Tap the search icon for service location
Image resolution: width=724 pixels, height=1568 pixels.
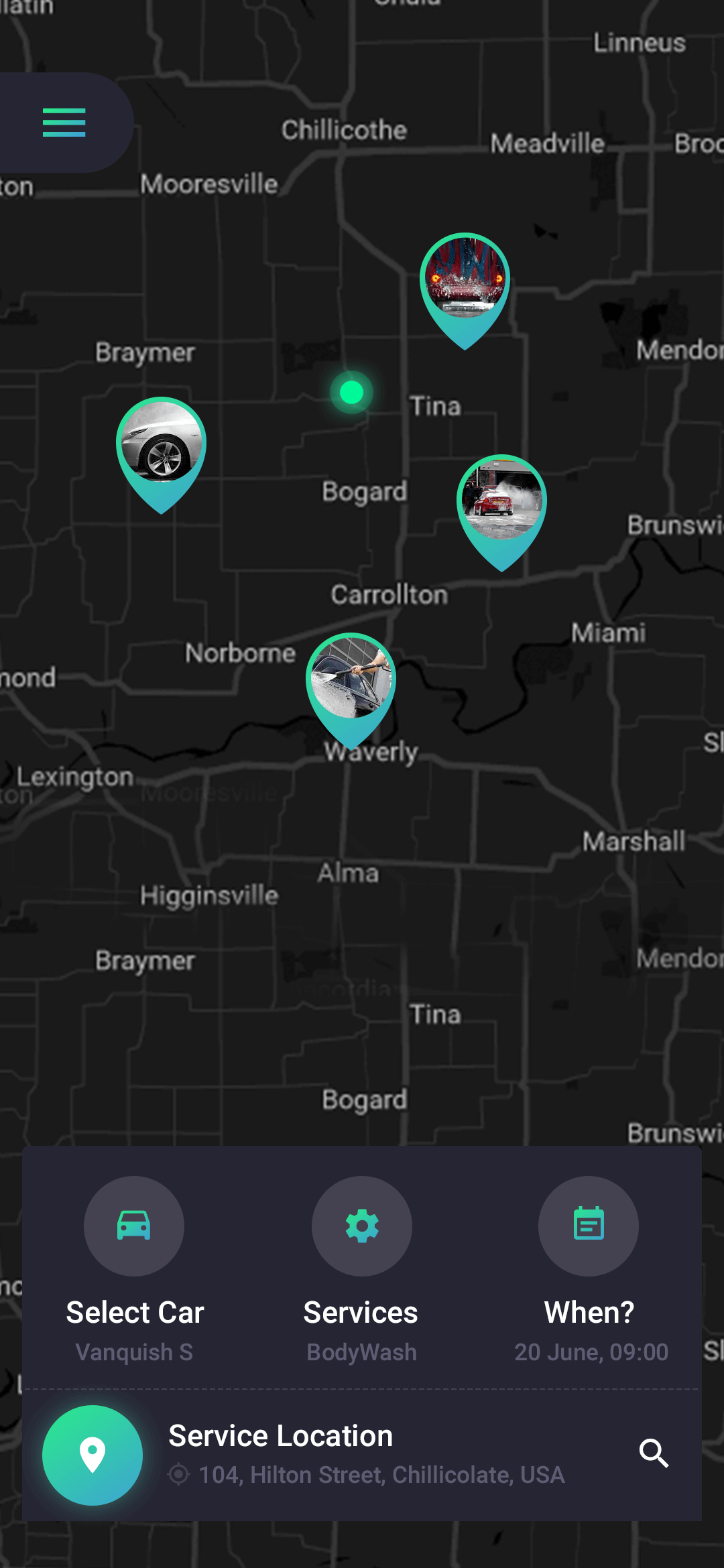click(654, 1453)
